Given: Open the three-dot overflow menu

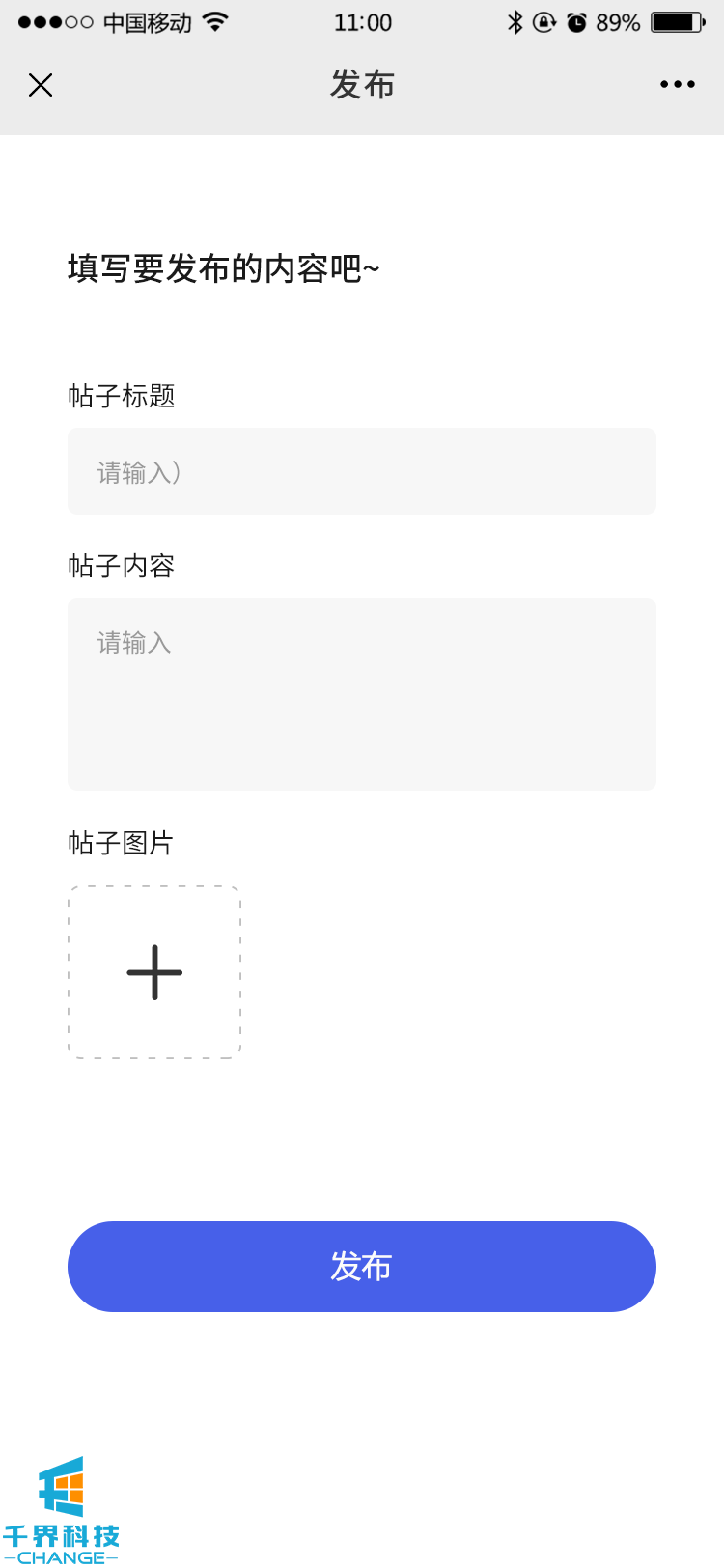Looking at the screenshot, I should click(677, 85).
